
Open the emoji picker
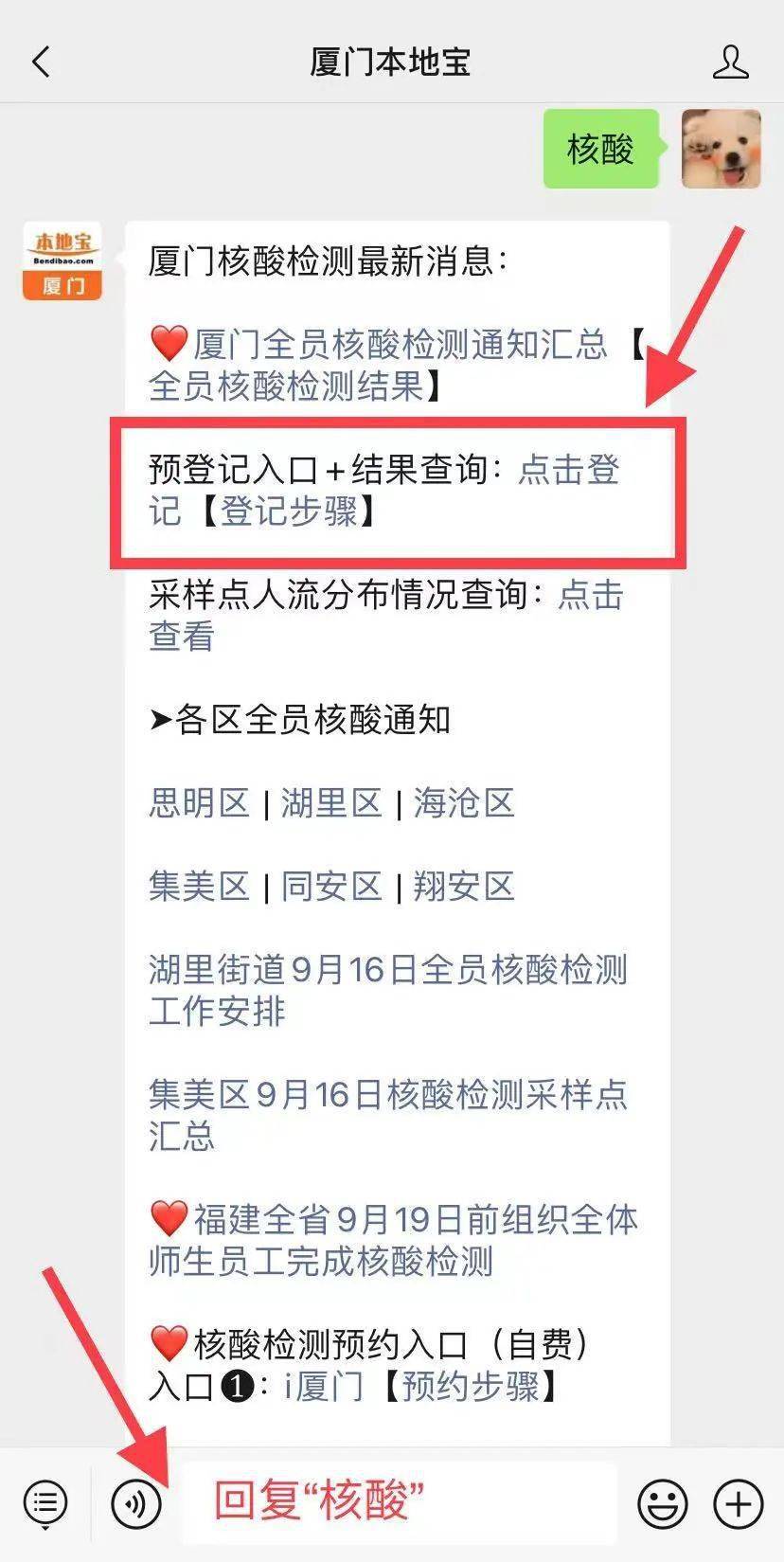point(663,1503)
